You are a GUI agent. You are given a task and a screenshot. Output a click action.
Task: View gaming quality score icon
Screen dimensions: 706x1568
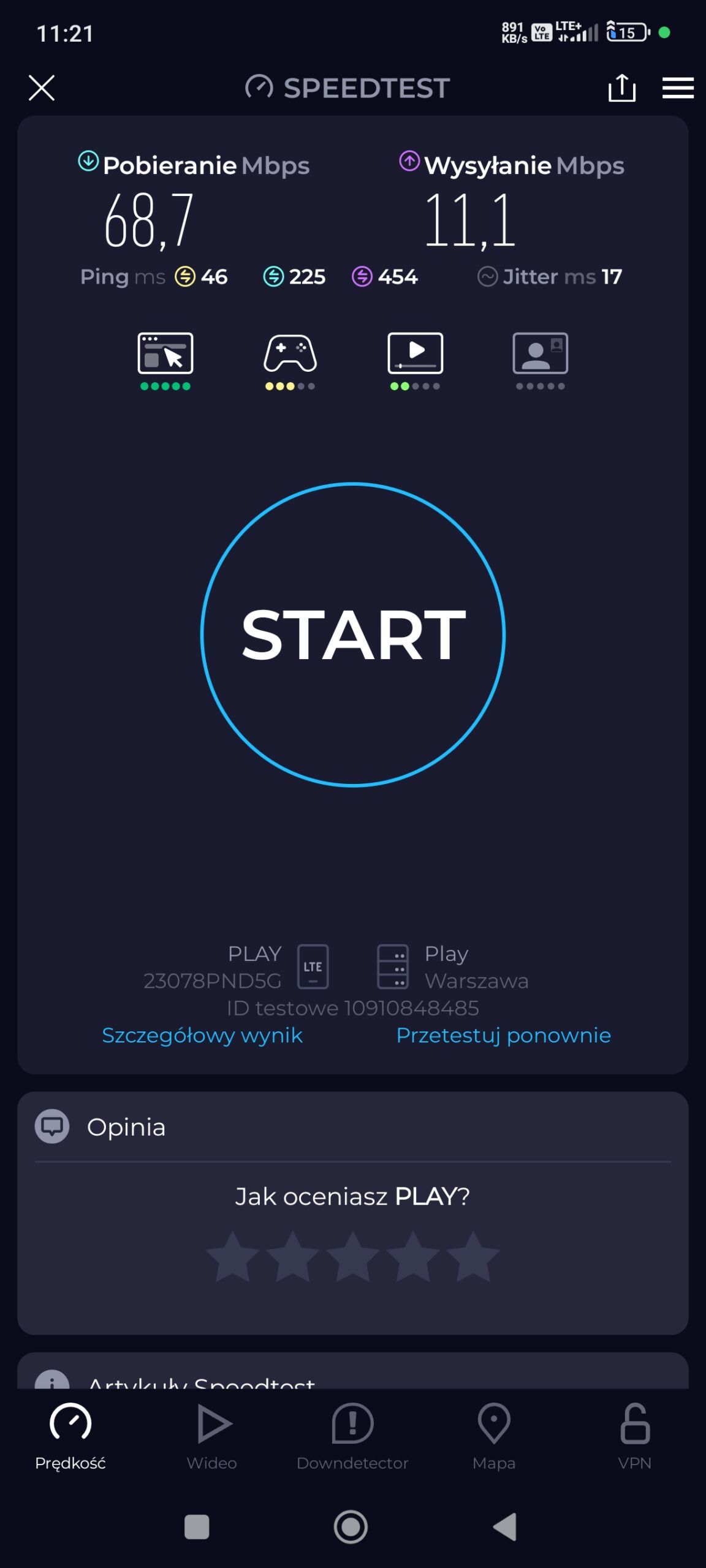[x=290, y=354]
